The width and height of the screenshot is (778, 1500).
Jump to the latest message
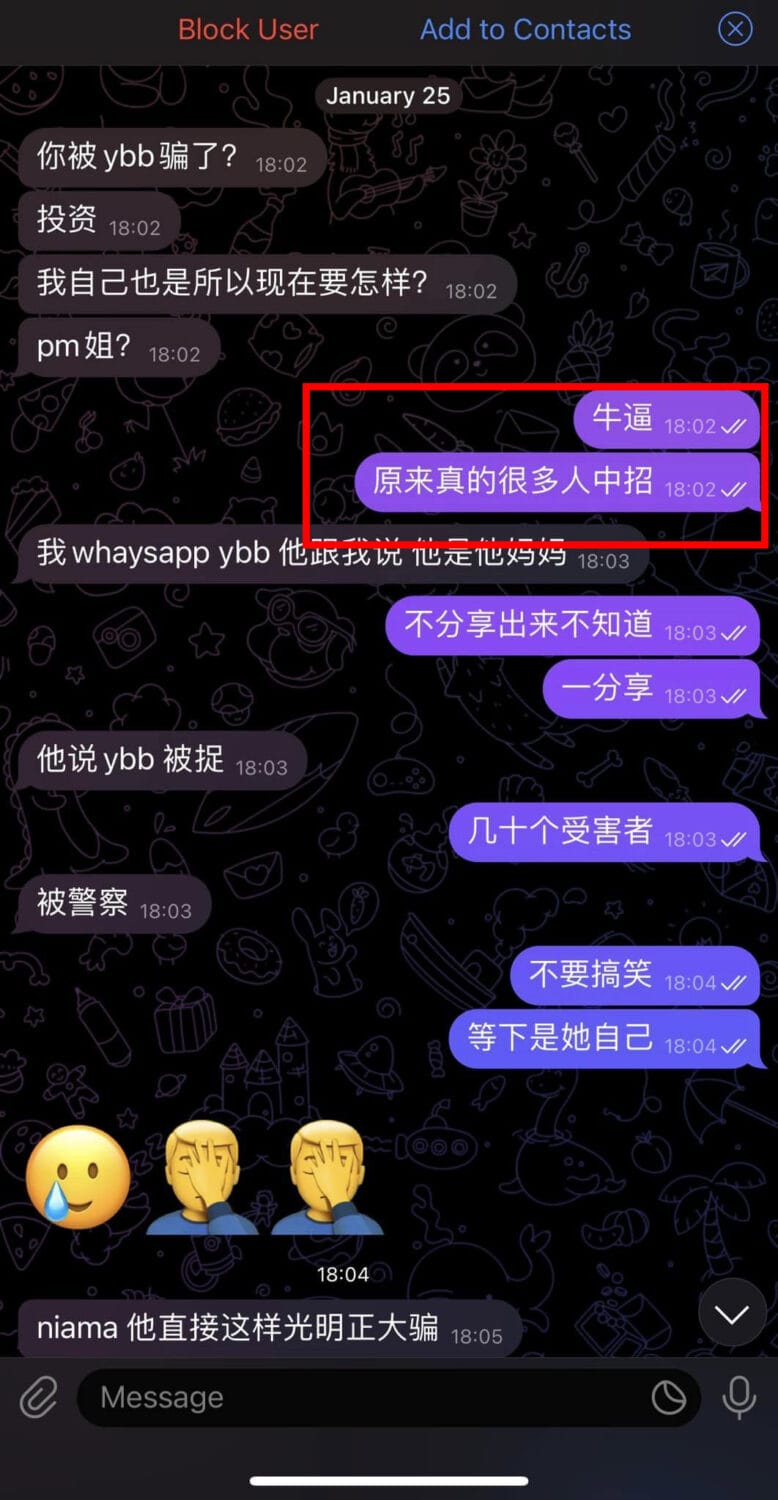[x=732, y=1314]
